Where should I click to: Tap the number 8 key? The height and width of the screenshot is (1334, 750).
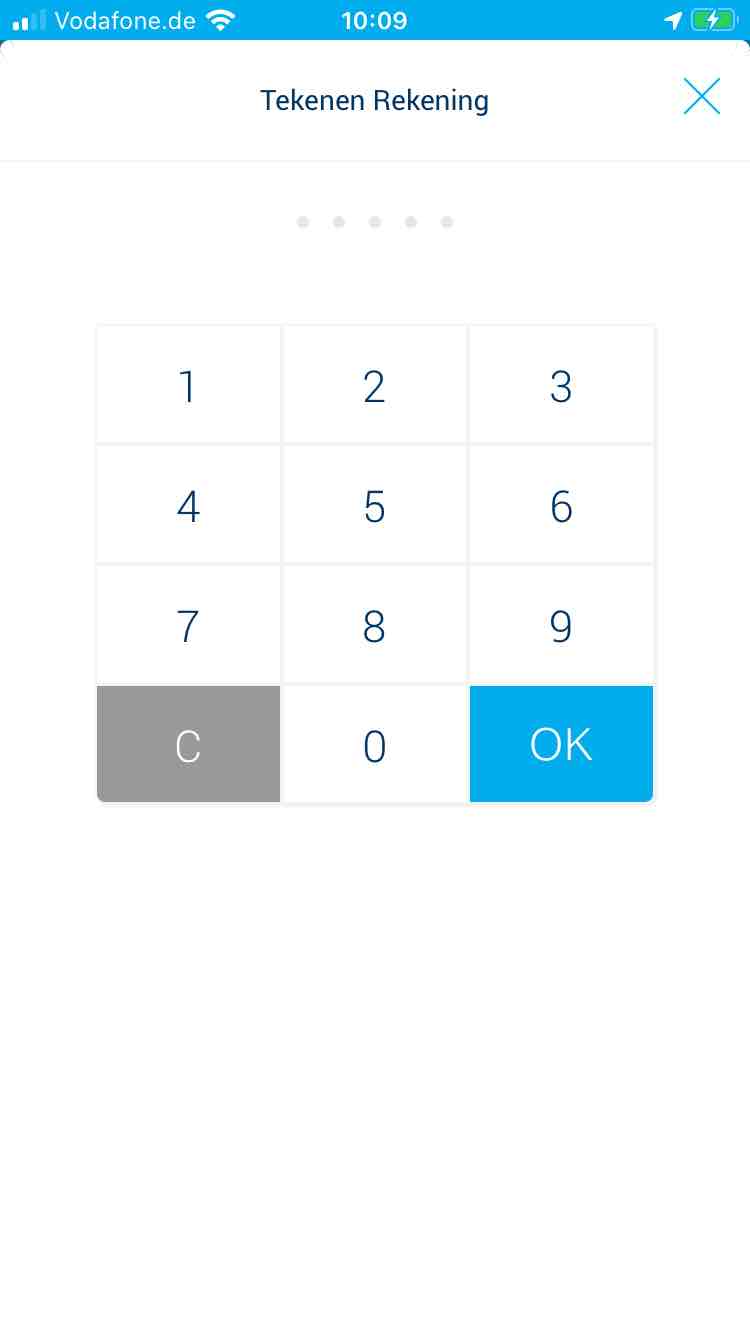point(375,625)
